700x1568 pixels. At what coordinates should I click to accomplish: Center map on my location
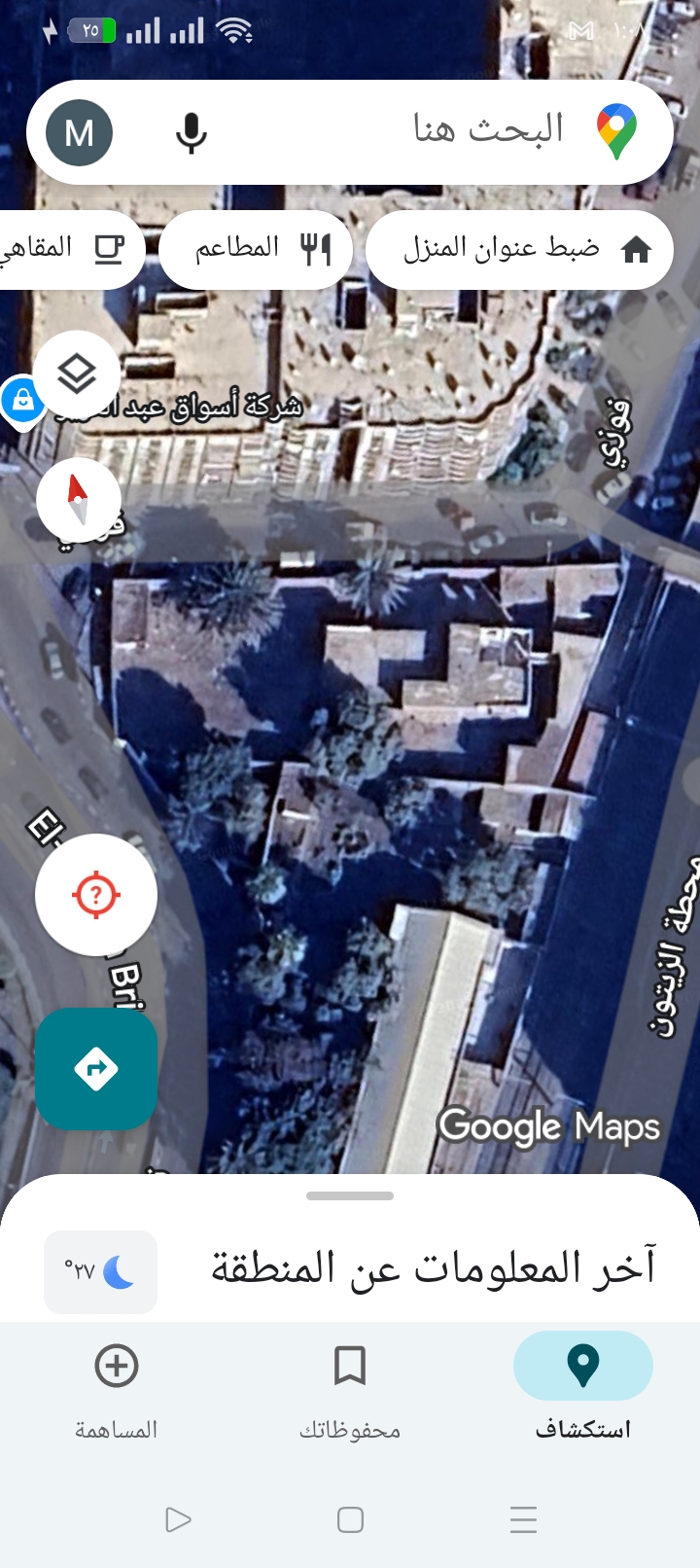[96, 895]
